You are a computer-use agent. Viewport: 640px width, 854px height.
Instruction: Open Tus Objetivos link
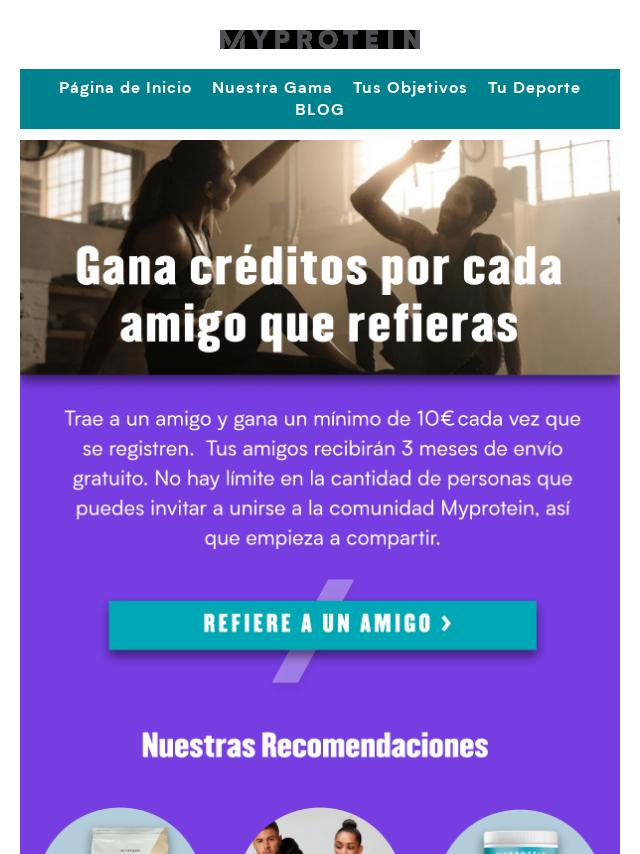(x=410, y=88)
